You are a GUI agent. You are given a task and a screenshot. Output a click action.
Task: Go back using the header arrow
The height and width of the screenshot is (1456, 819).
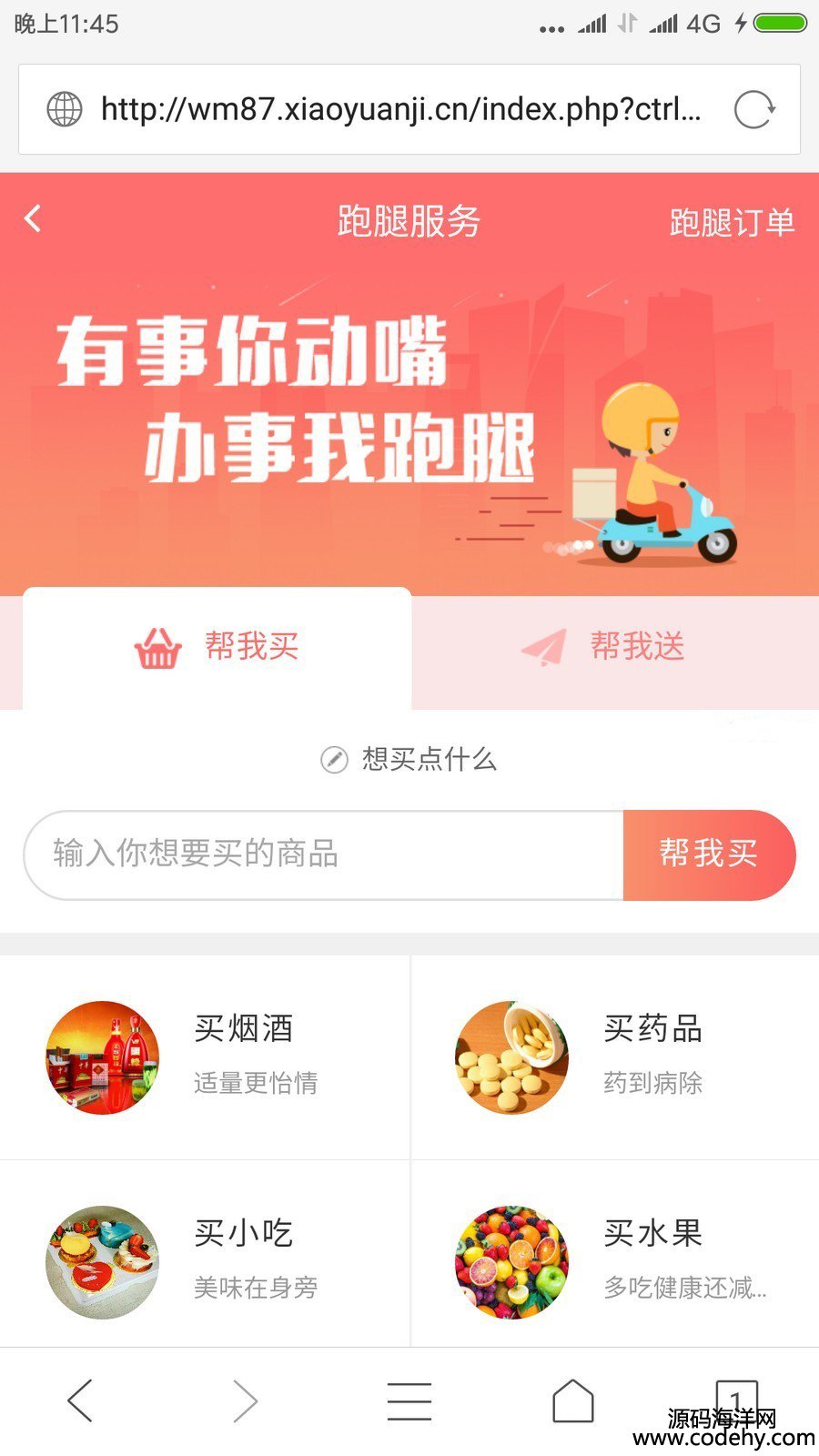[34, 219]
